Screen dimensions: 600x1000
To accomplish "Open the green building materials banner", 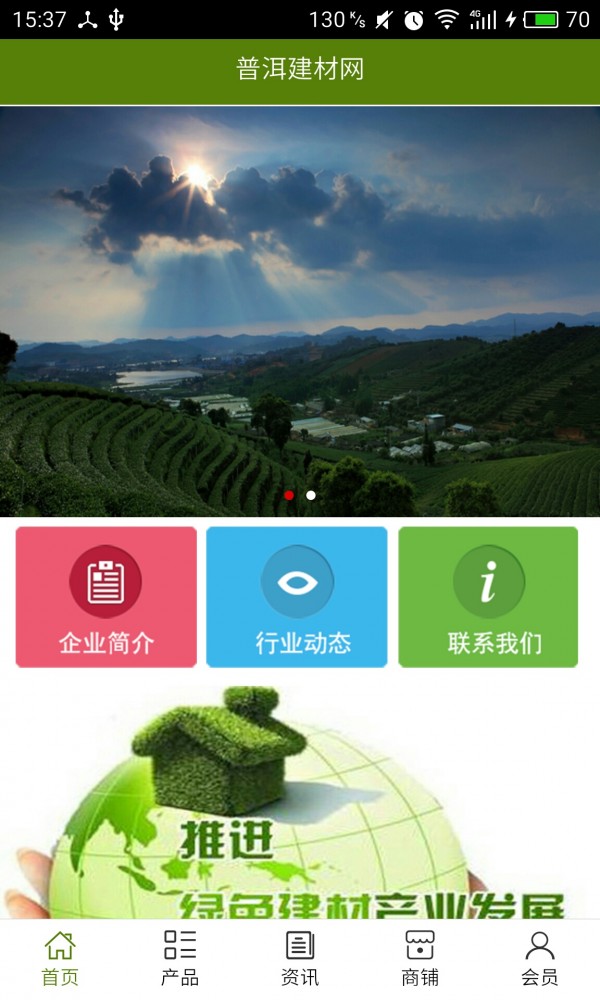I will click(300, 800).
